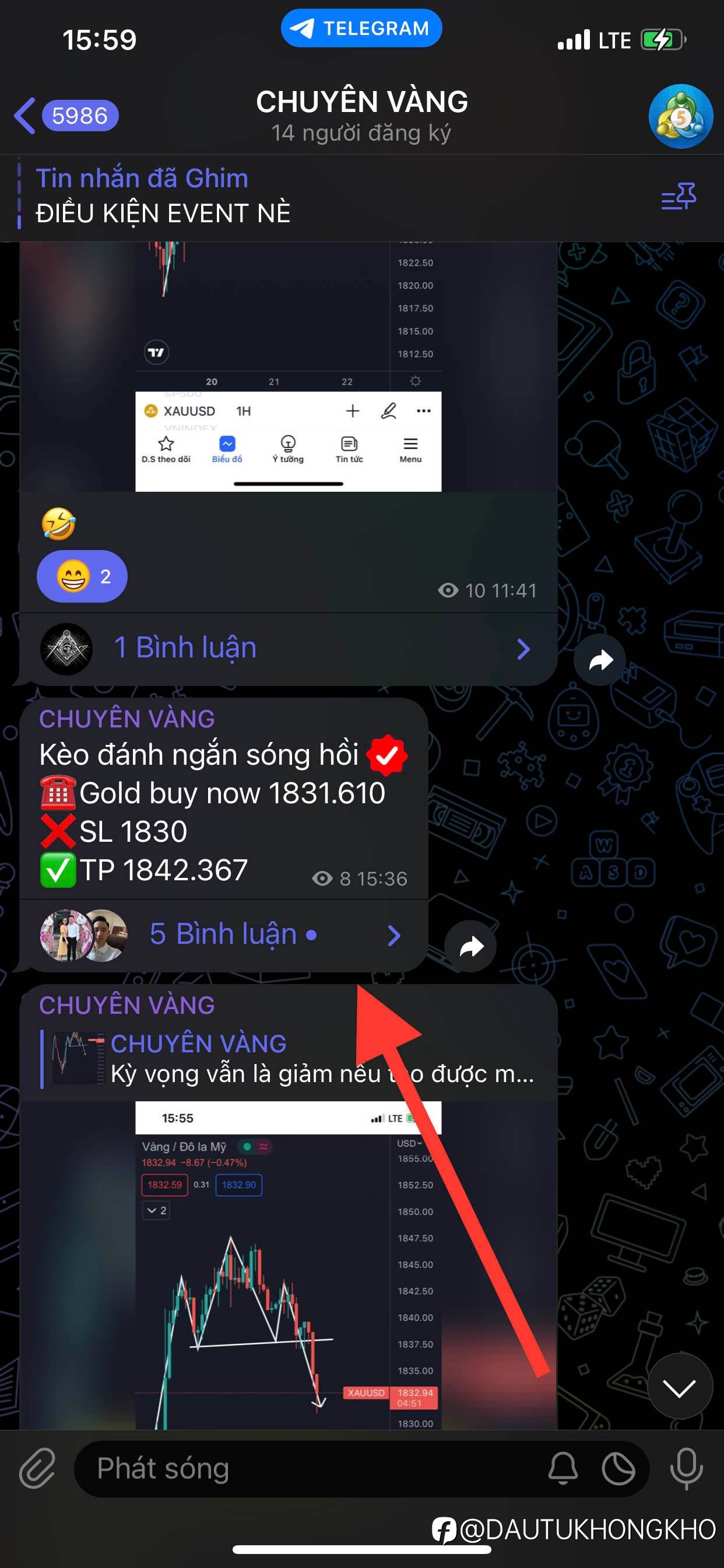The image size is (724, 1568).
Task: Focus the Phát sóng message field
Action: click(x=304, y=1469)
